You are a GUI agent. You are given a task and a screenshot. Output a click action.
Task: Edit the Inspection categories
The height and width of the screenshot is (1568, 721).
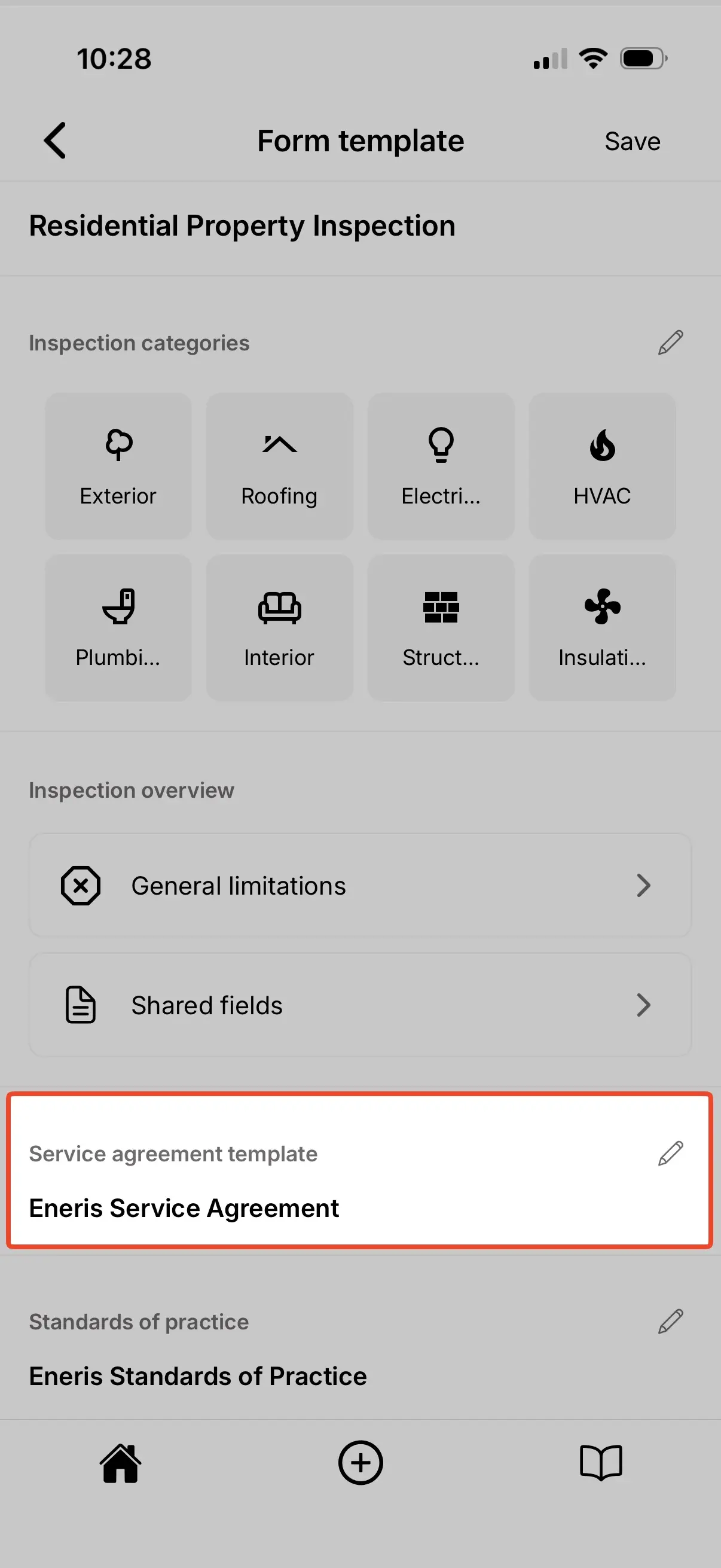point(670,343)
